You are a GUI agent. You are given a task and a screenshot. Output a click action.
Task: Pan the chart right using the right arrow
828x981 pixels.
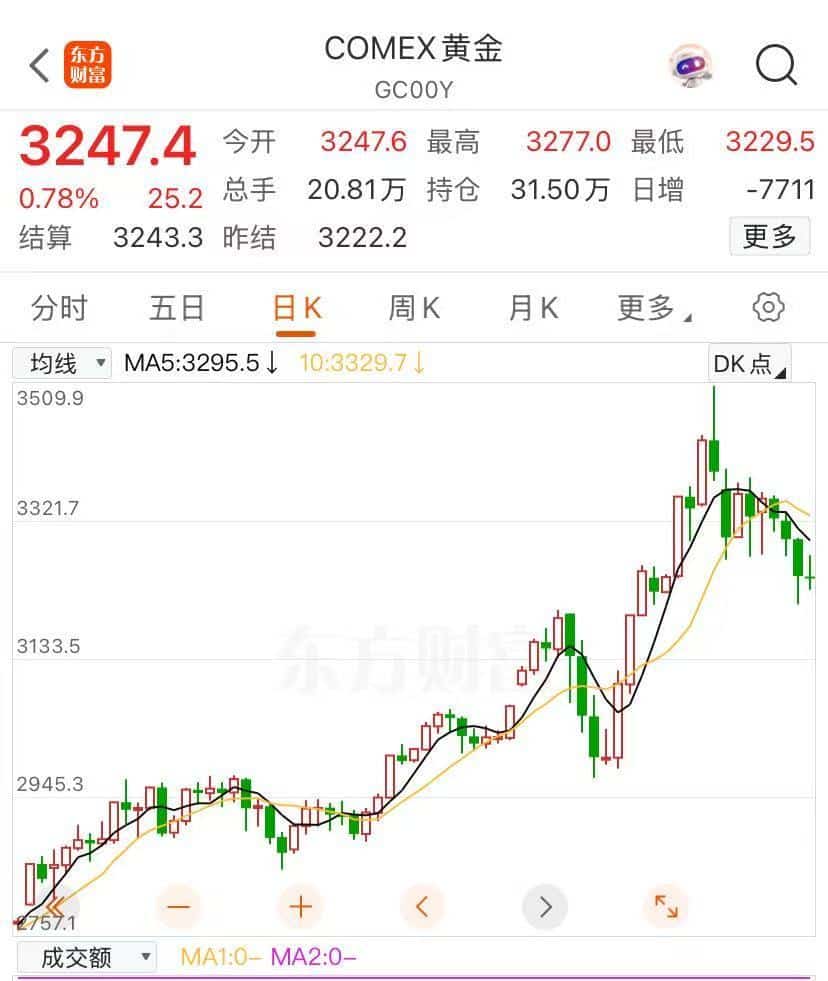[x=545, y=906]
